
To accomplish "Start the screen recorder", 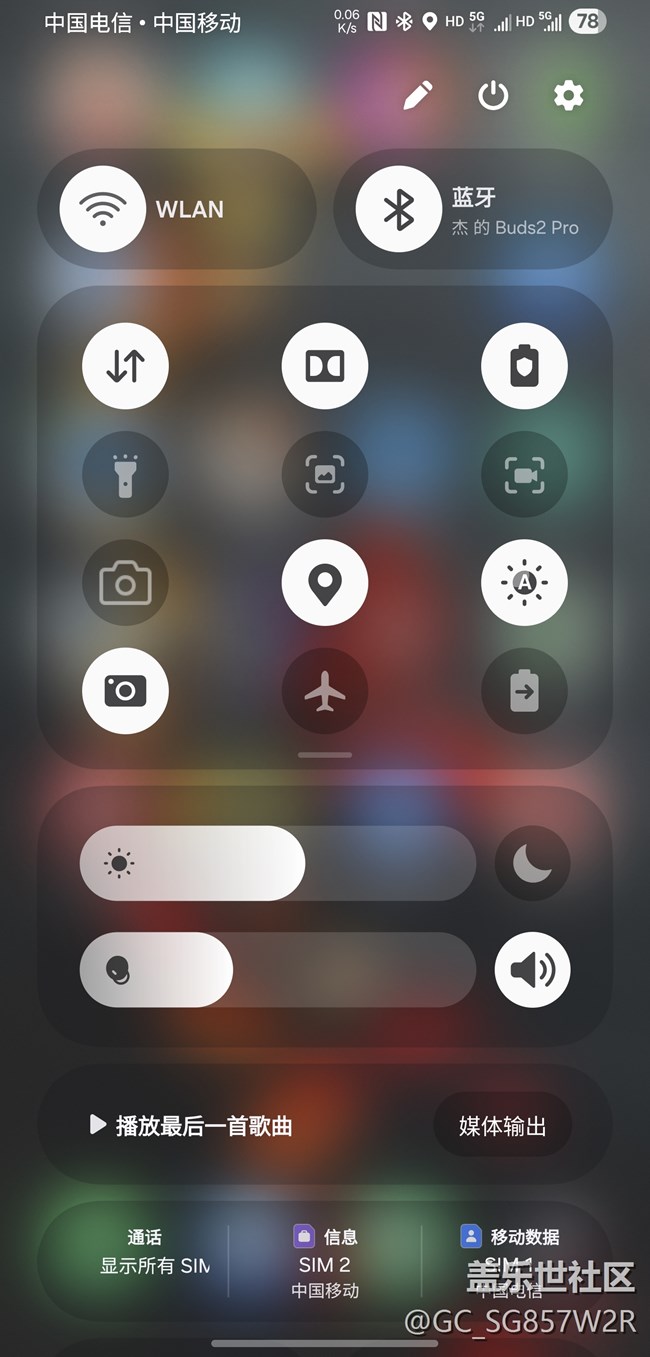I will tap(524, 475).
